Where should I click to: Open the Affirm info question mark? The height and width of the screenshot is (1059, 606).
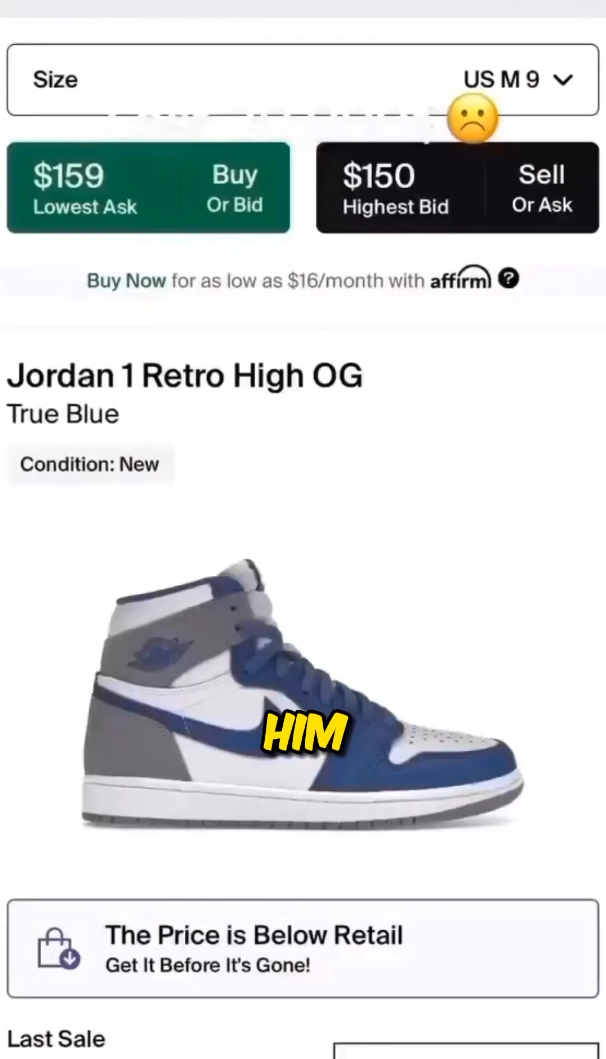(509, 278)
